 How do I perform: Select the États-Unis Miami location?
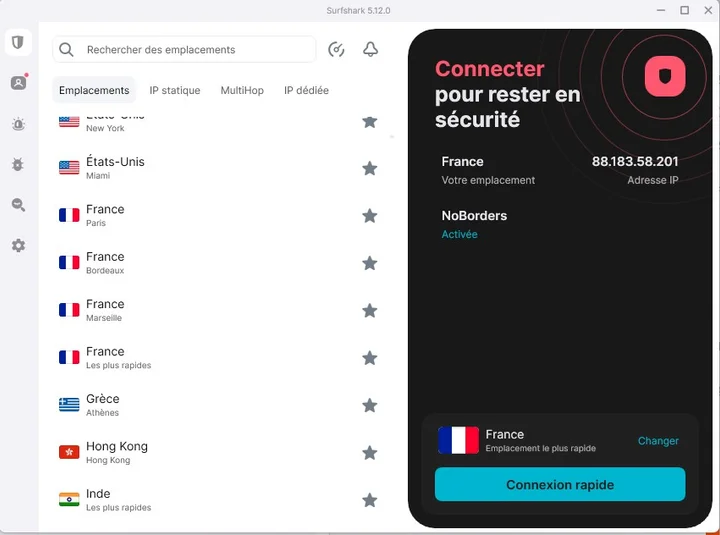tap(218, 168)
